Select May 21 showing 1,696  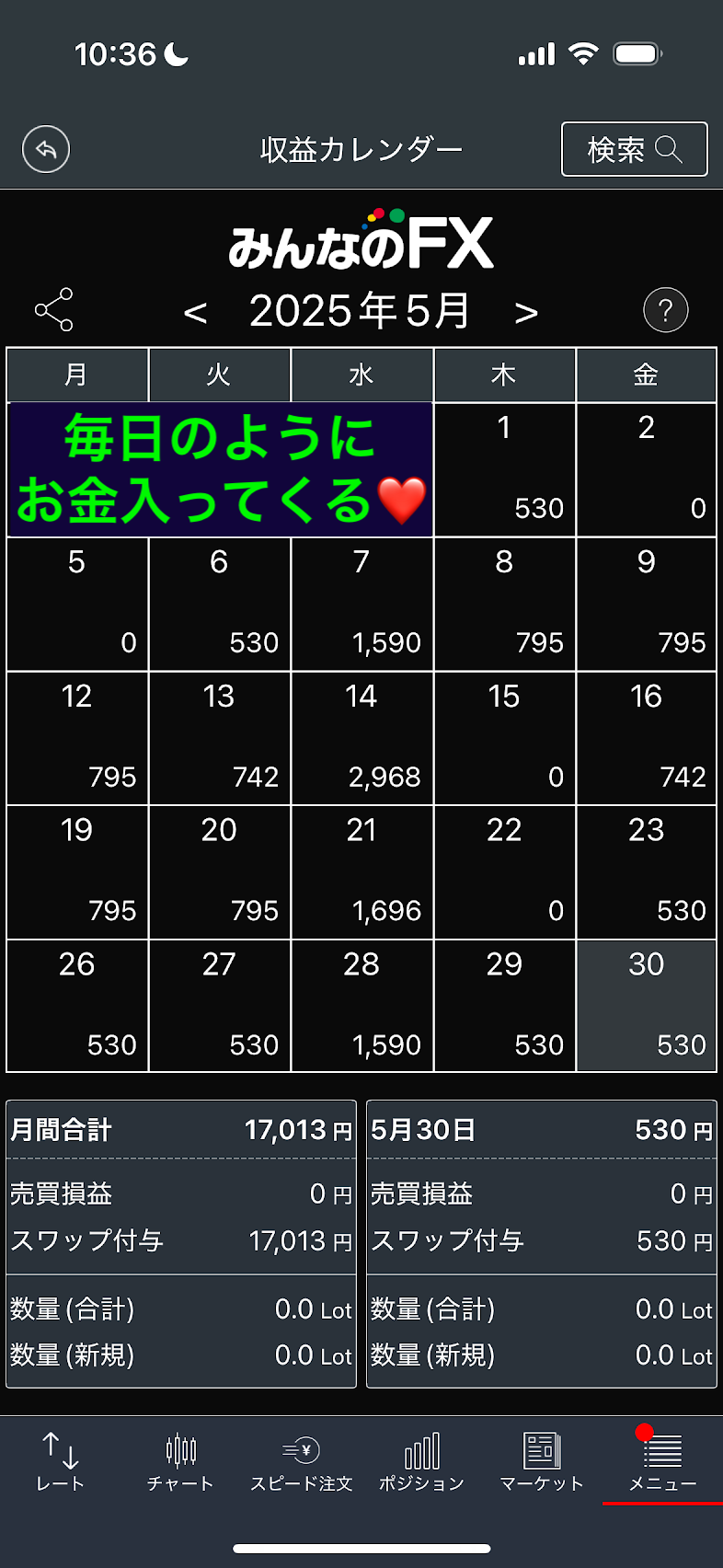tap(361, 871)
